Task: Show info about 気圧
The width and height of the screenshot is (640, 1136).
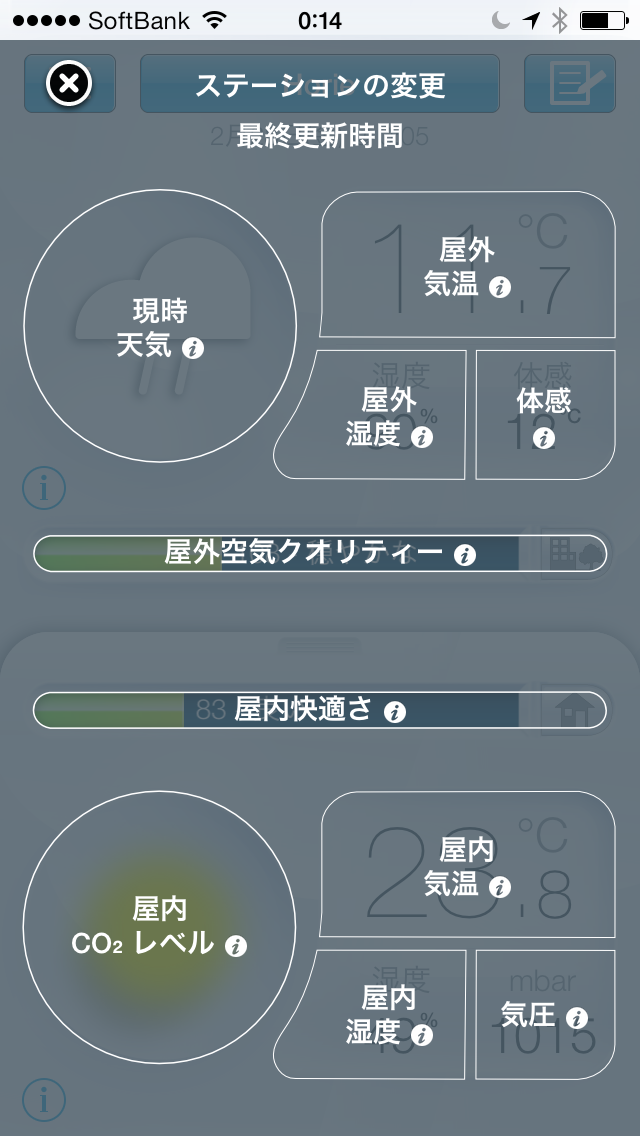Action: [543, 1016]
